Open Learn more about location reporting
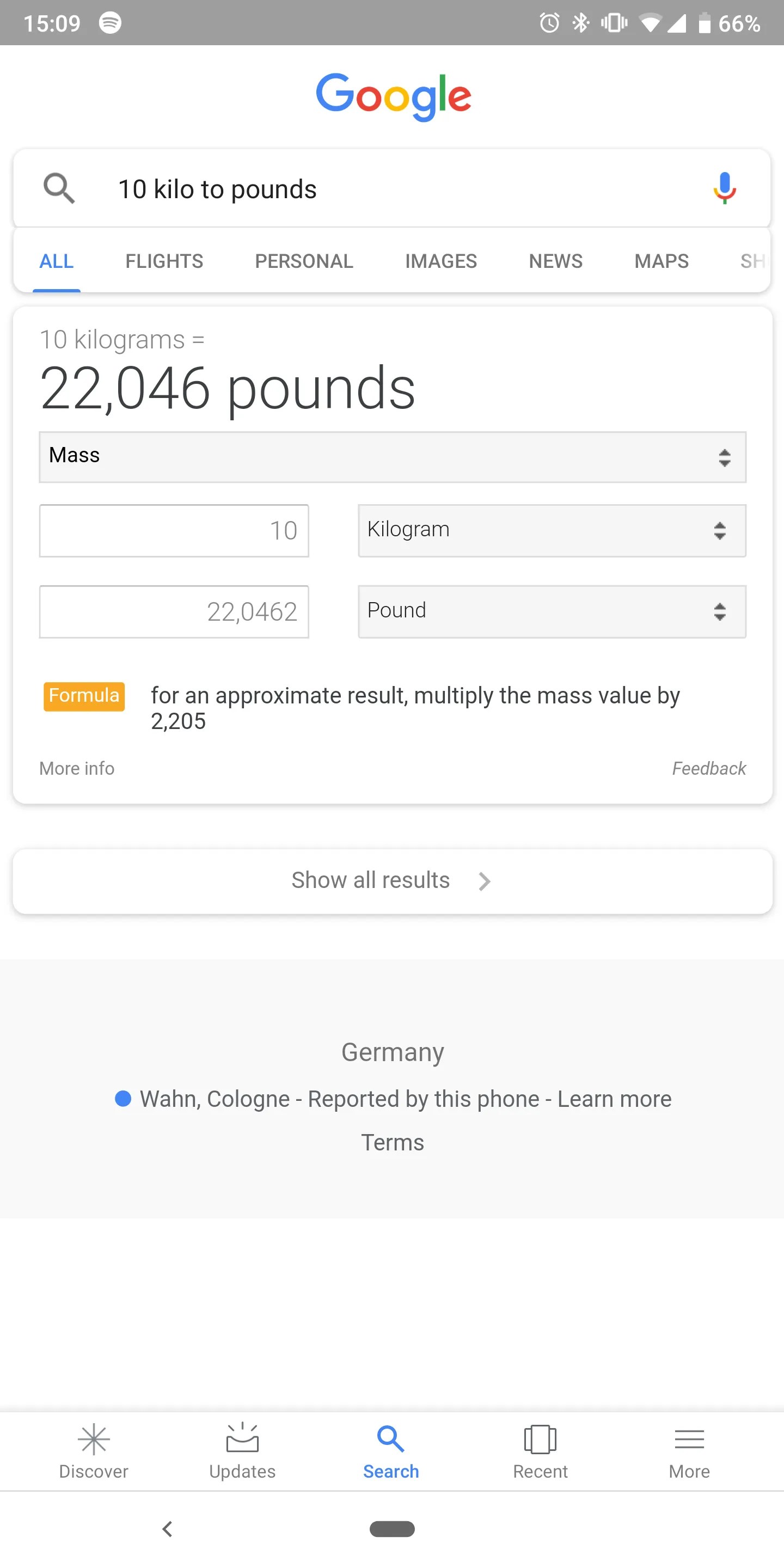The width and height of the screenshot is (784, 1568). coord(614,1099)
